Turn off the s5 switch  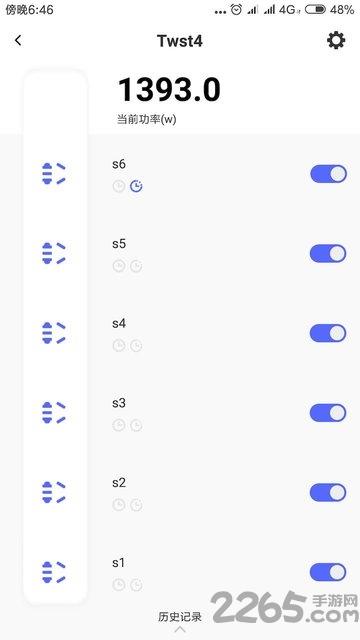328,253
